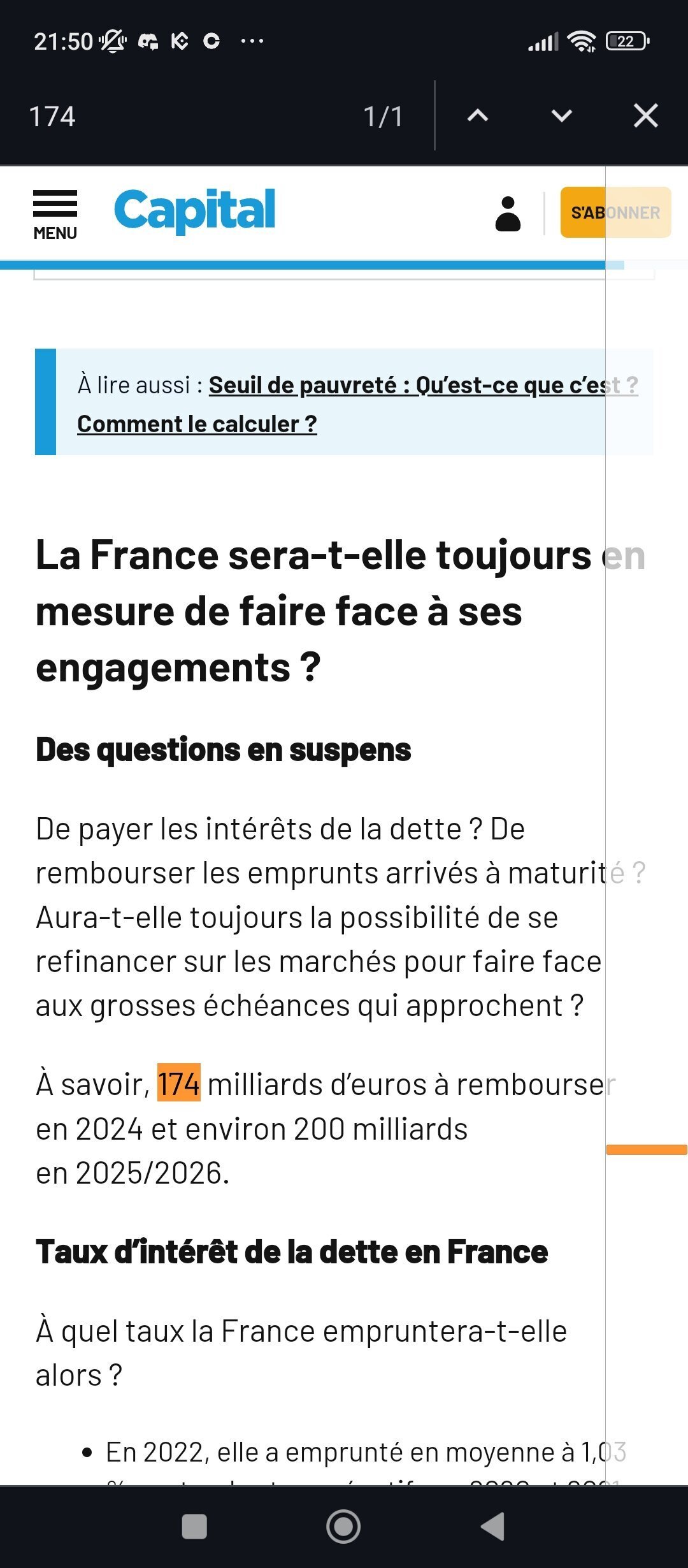Jump to the previous search match
This screenshot has height=1568, width=688.
(x=478, y=116)
